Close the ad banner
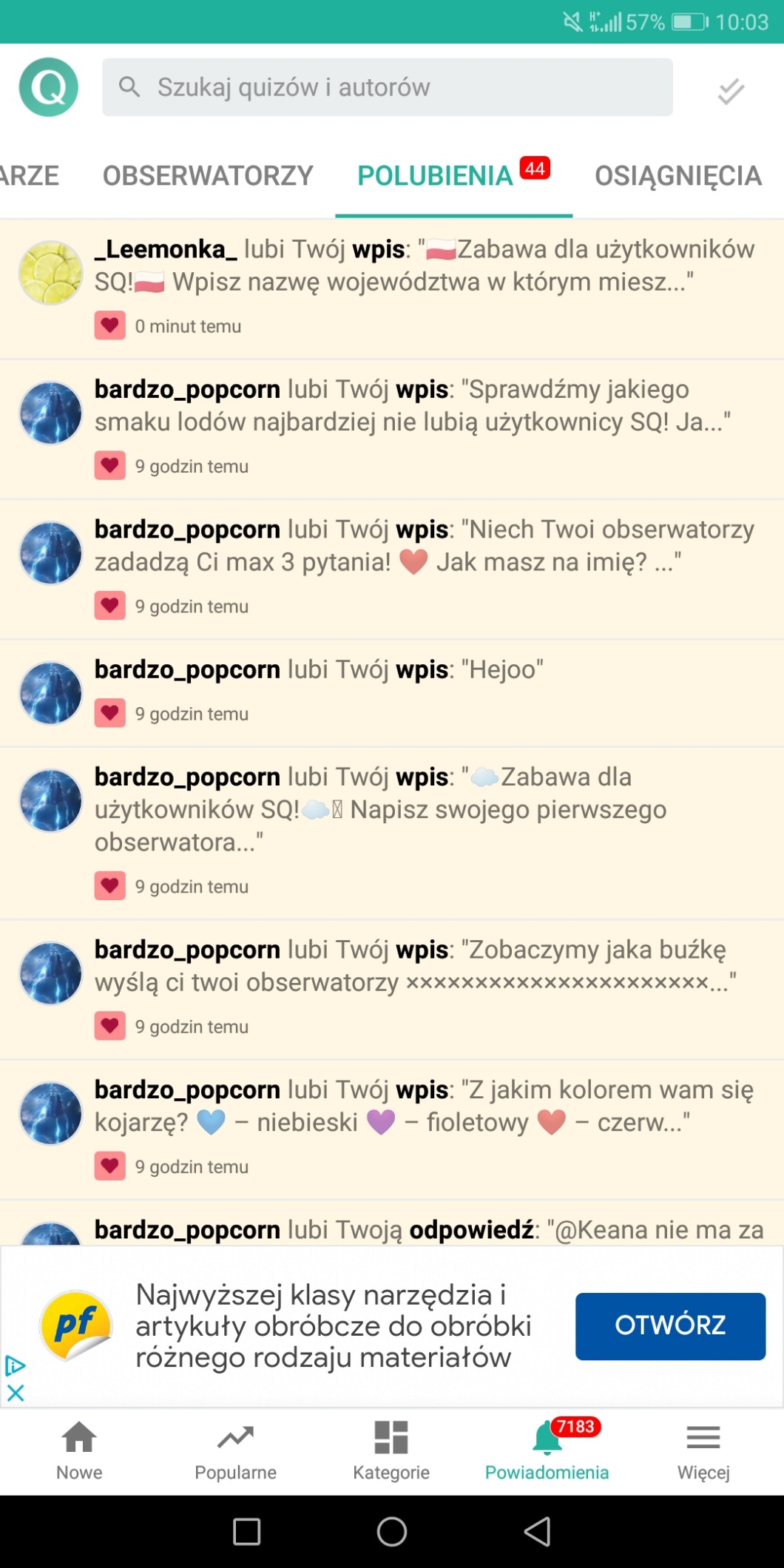Image resolution: width=784 pixels, height=1568 pixels. point(16,1393)
